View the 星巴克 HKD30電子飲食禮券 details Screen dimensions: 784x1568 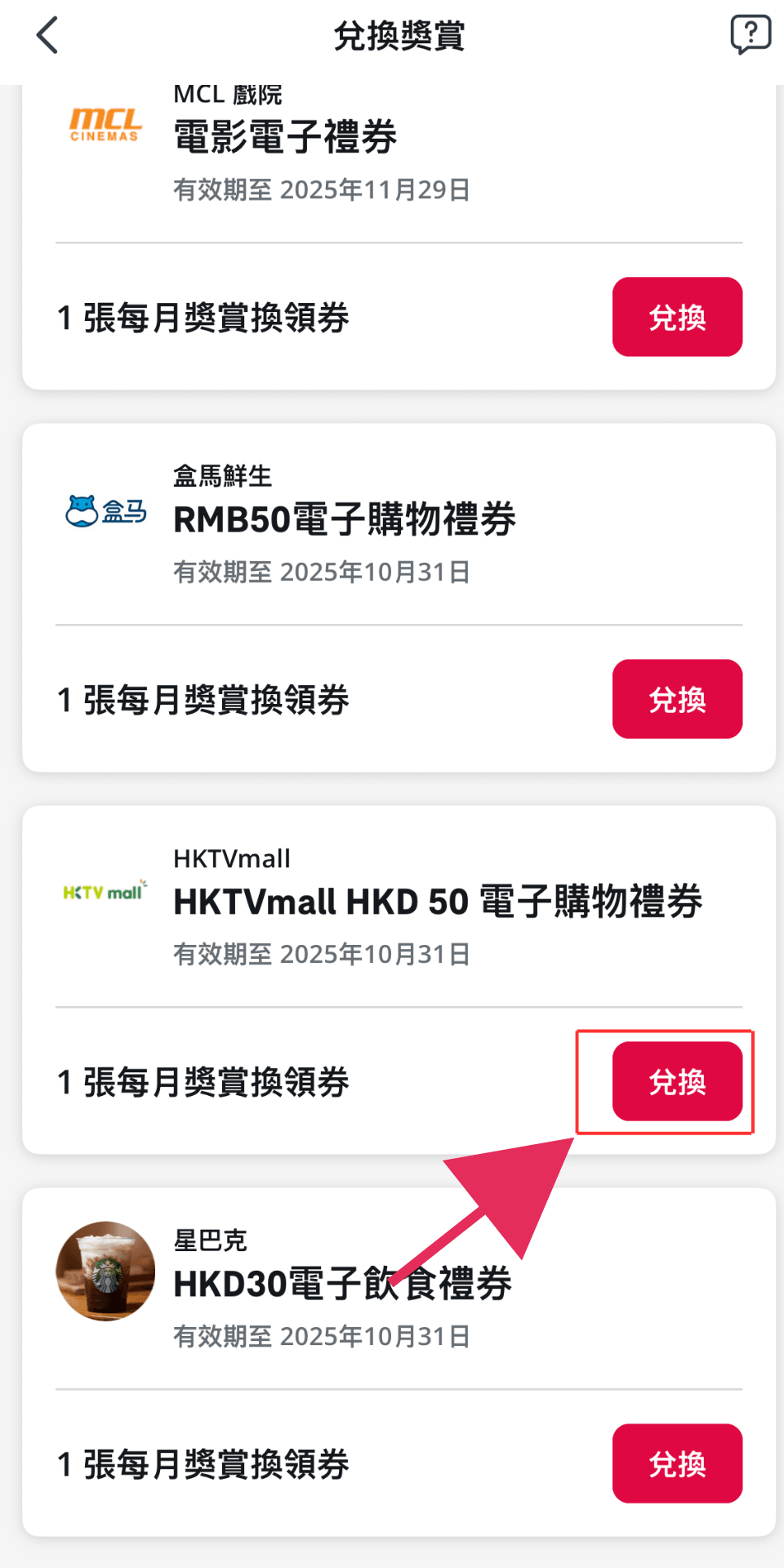pyautogui.click(x=342, y=1285)
